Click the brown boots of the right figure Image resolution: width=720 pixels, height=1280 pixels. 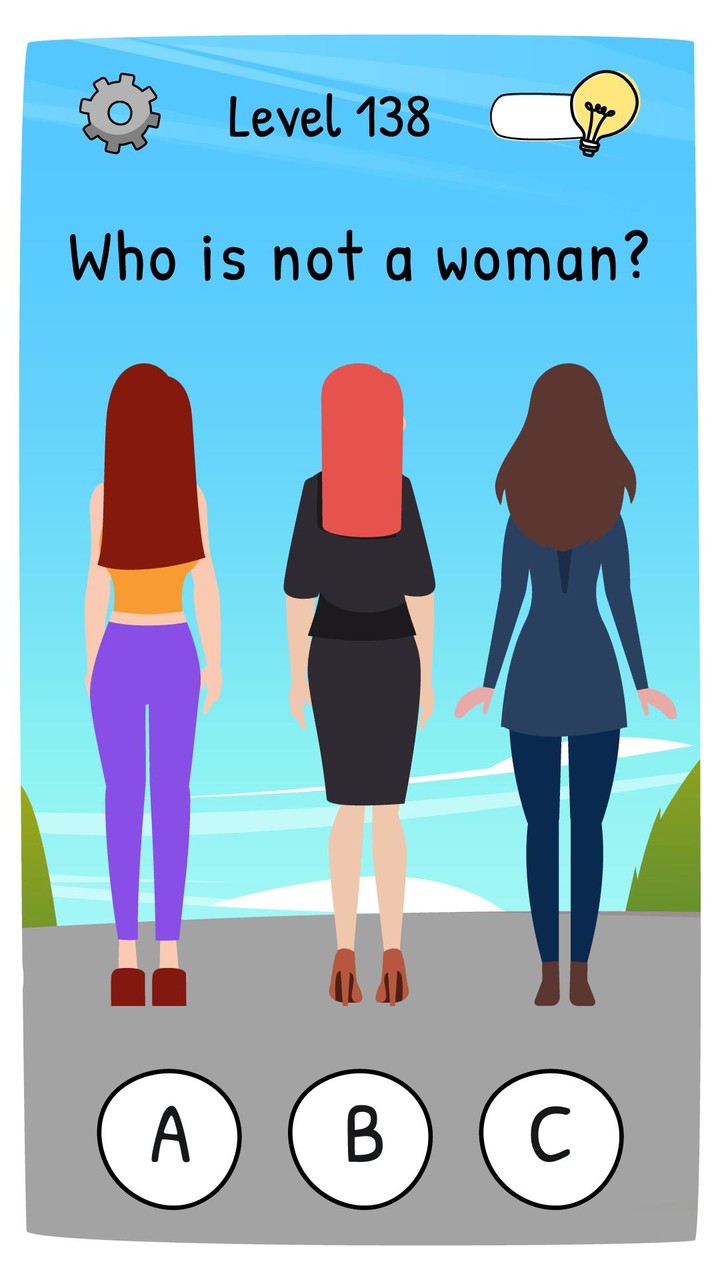coord(565,985)
